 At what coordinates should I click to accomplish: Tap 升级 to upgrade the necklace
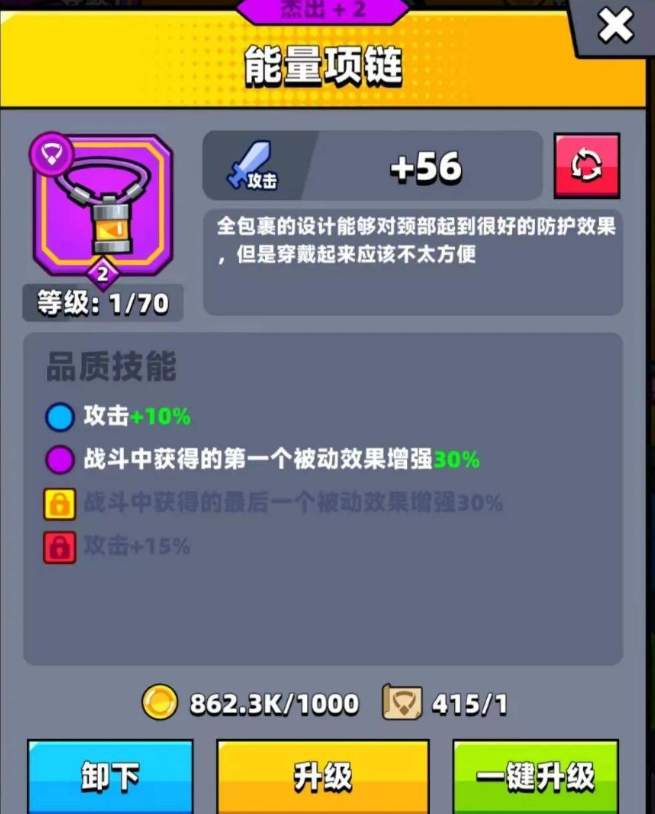[323, 777]
